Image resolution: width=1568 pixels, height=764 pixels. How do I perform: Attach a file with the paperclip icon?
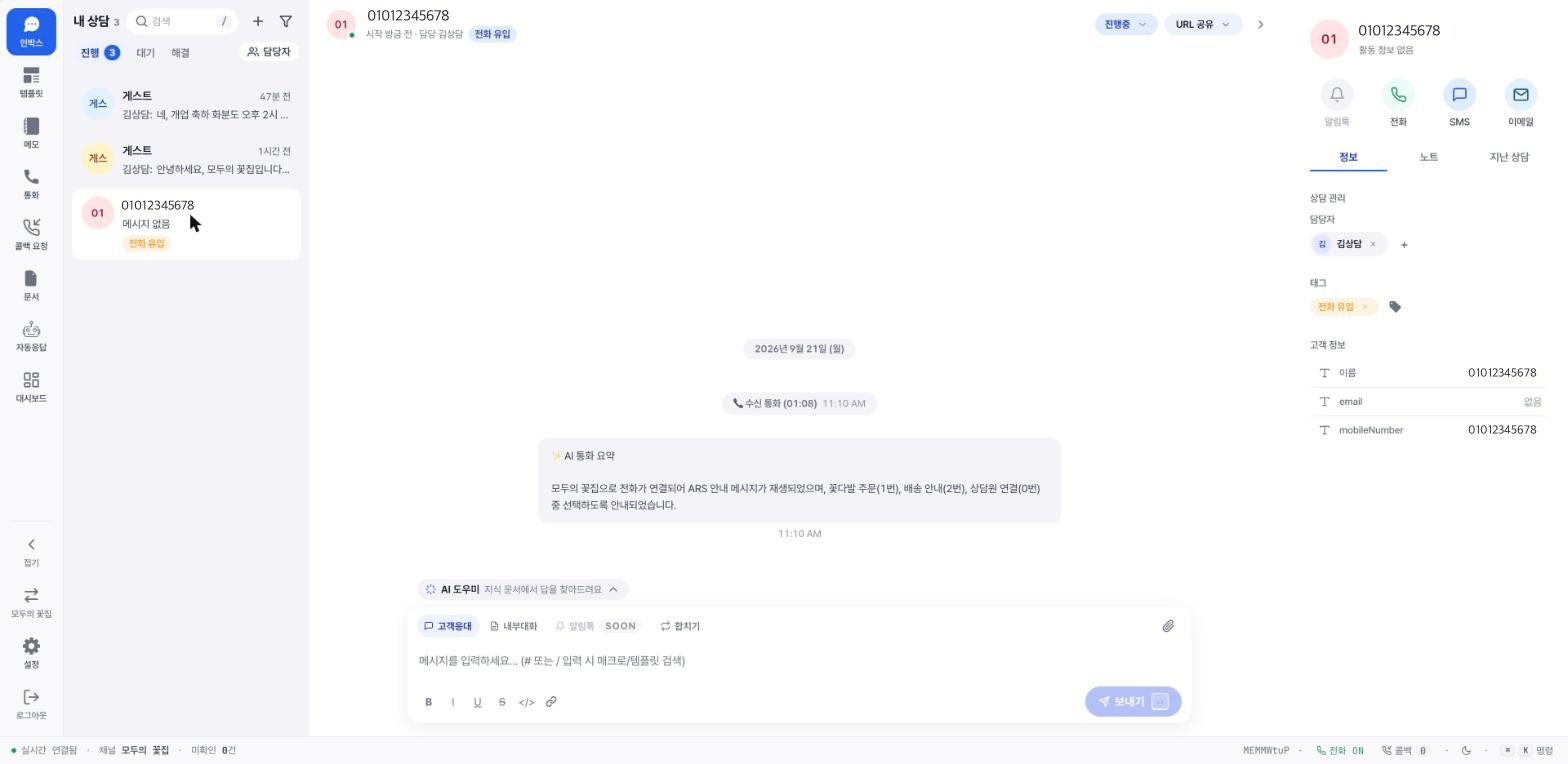point(1168,626)
